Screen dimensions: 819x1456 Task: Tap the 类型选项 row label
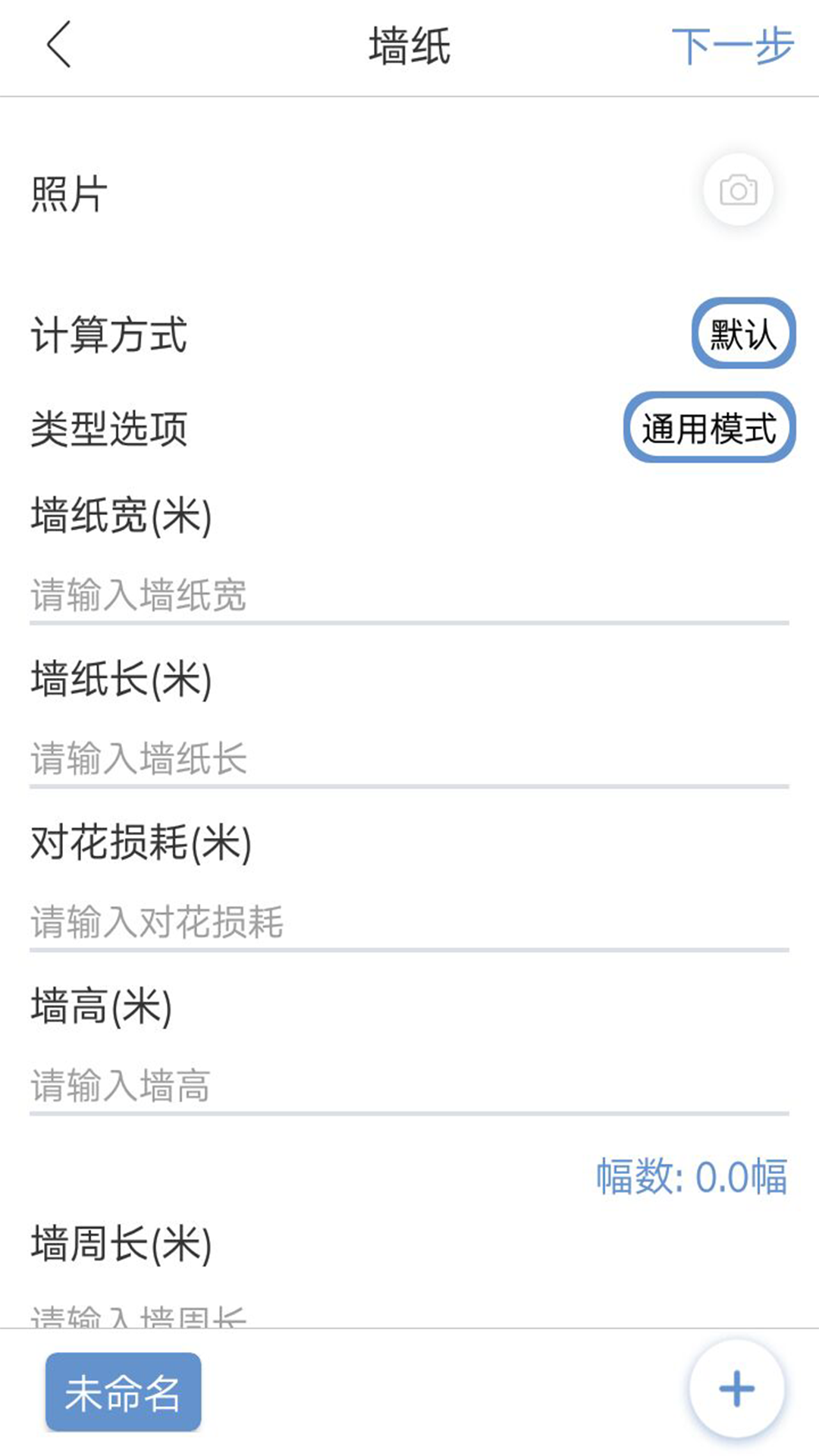(109, 428)
